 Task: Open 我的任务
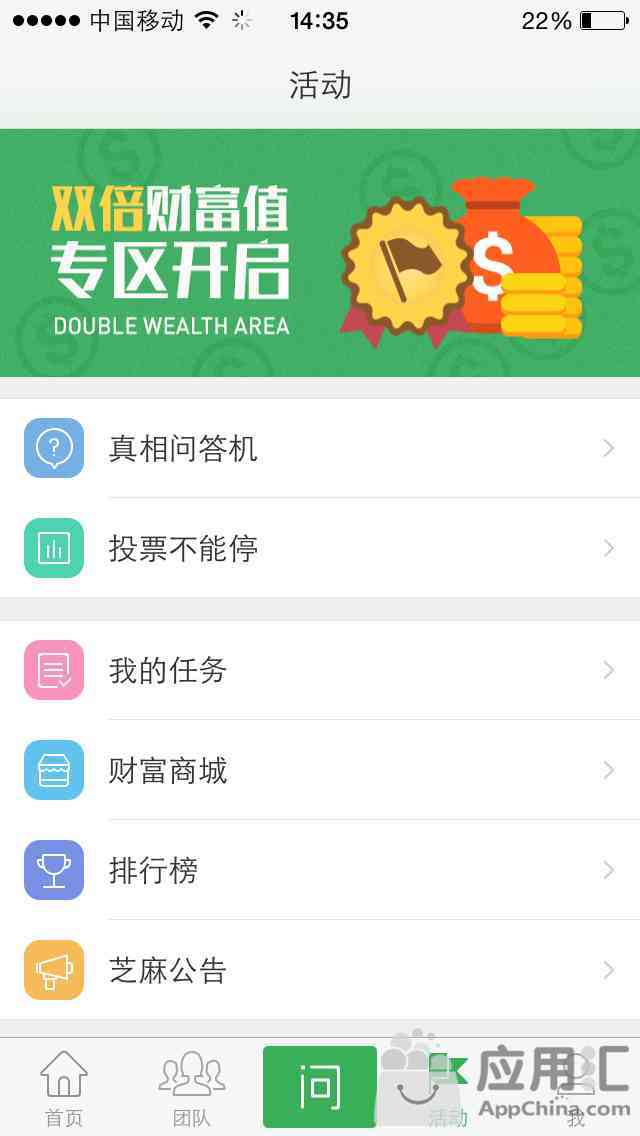pos(320,670)
